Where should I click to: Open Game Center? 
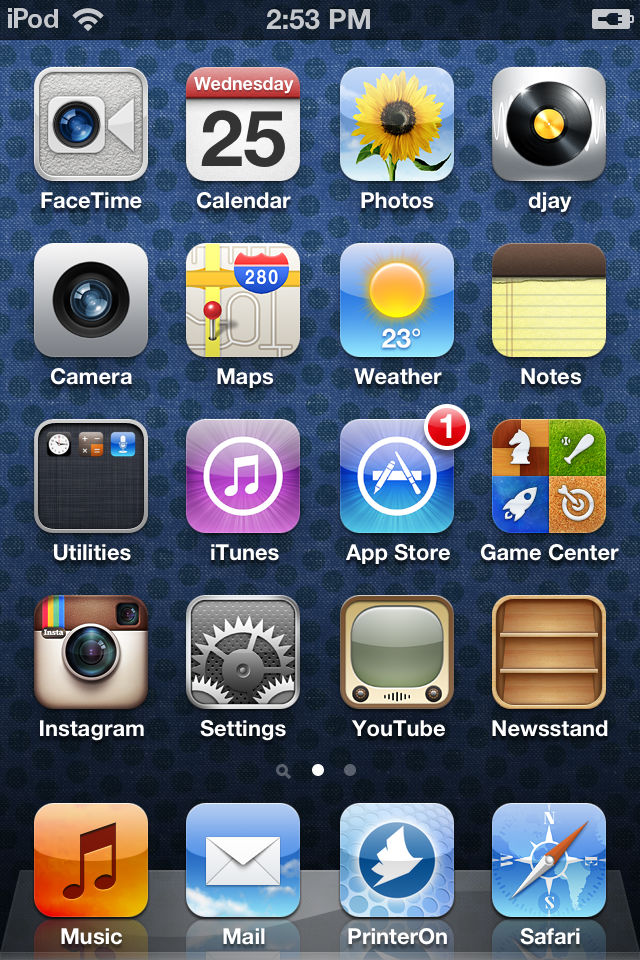(549, 476)
